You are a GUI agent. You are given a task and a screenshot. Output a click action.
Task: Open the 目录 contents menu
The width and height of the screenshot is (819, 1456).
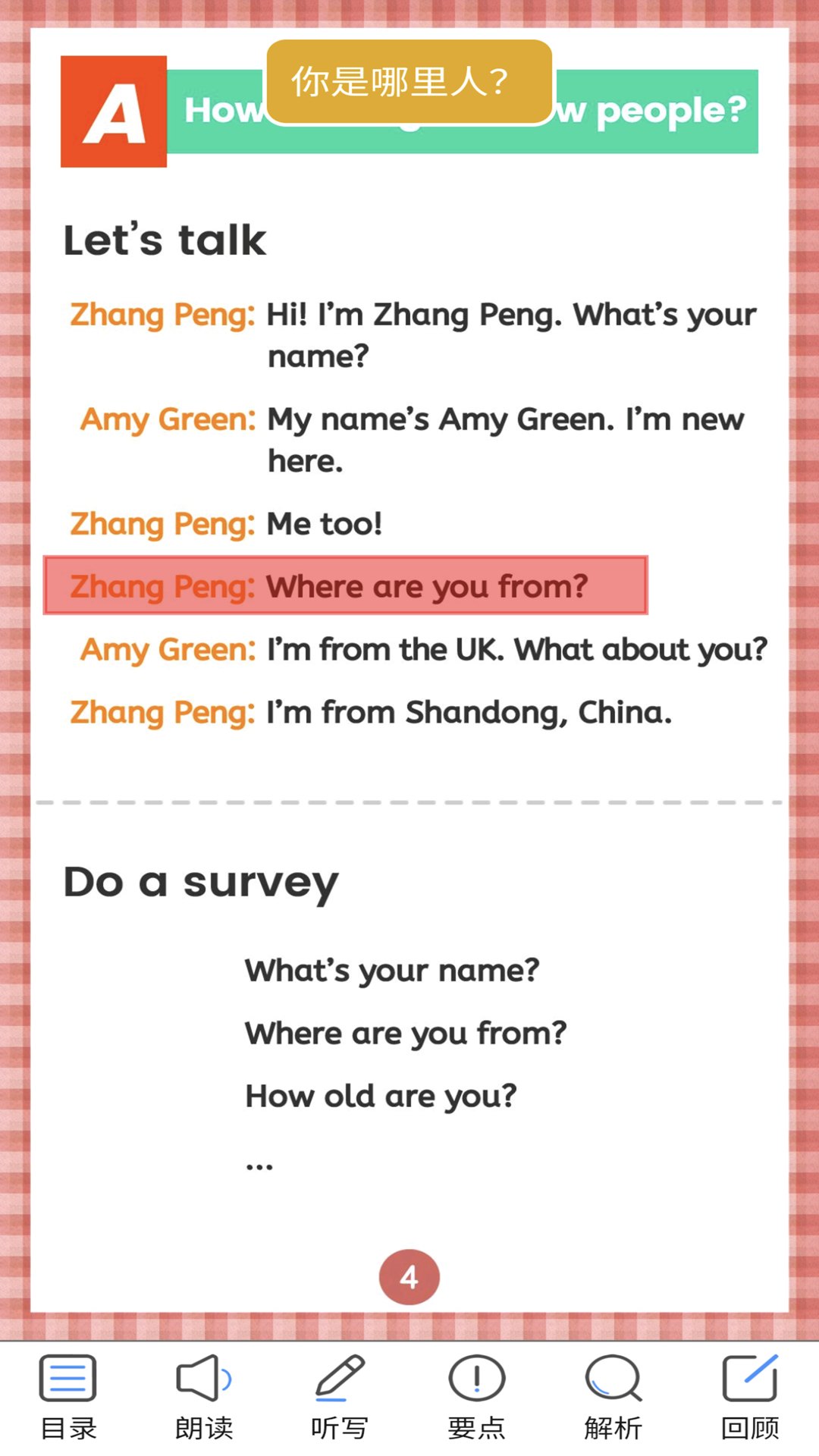68,1397
